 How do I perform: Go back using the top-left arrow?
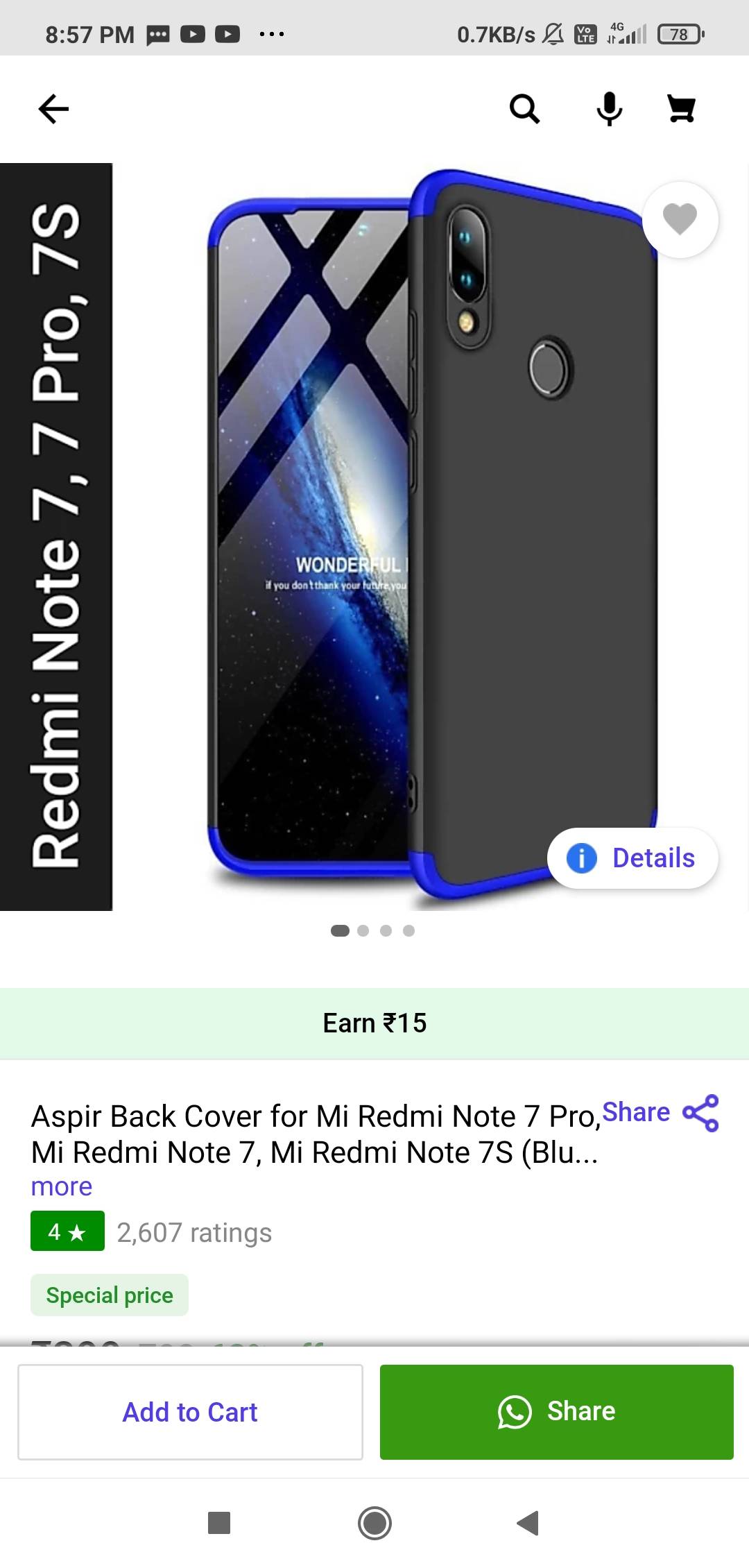pyautogui.click(x=53, y=109)
